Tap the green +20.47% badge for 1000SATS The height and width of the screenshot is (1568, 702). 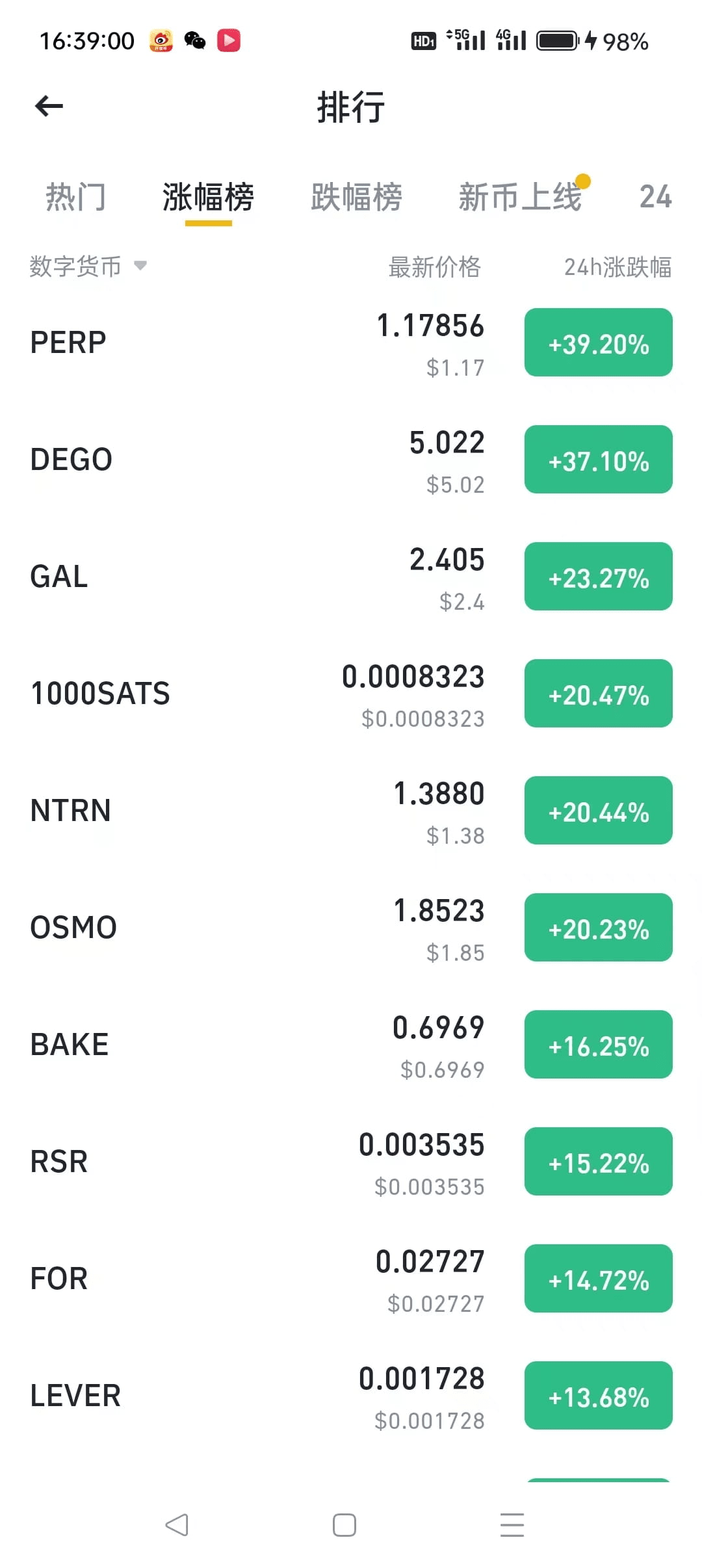(598, 694)
